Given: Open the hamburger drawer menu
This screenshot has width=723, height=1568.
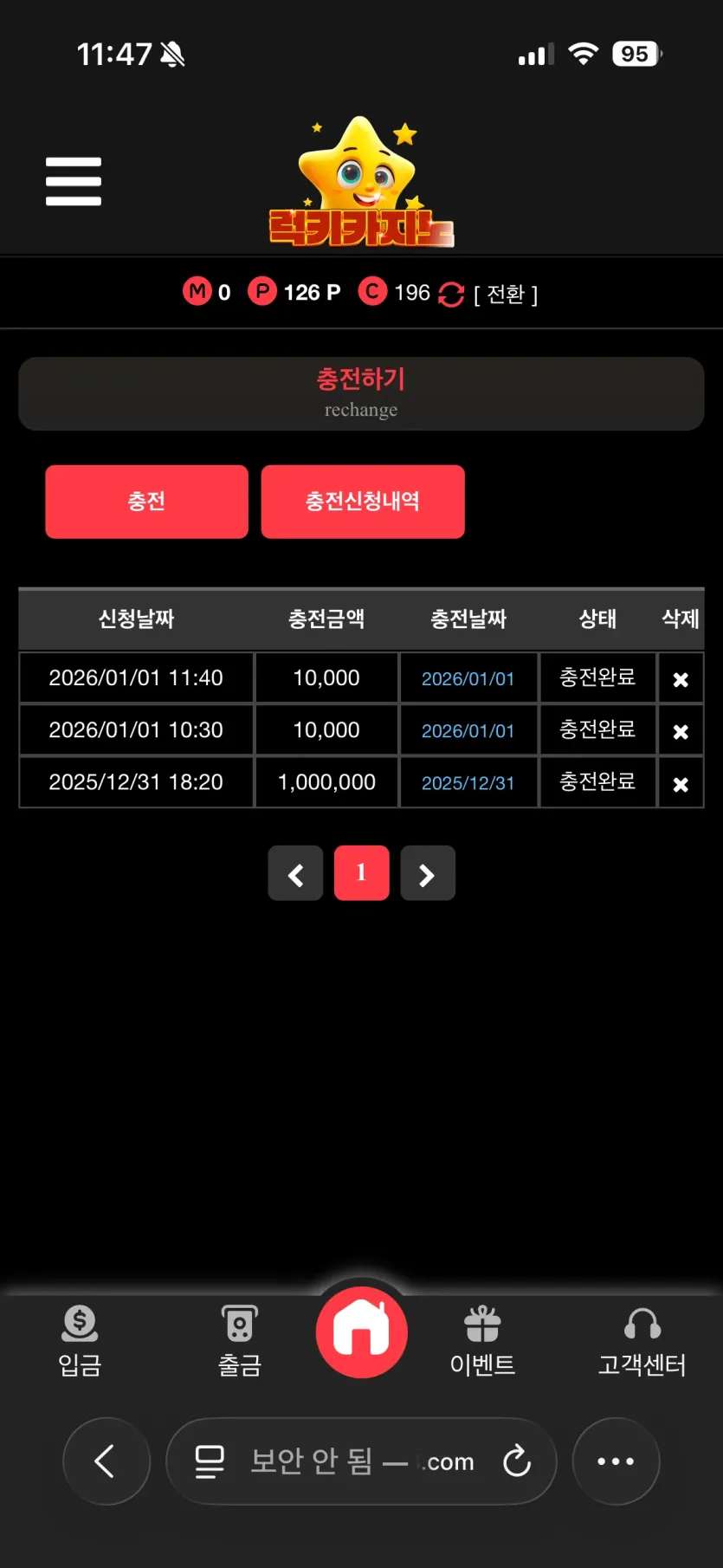Looking at the screenshot, I should click(x=74, y=182).
